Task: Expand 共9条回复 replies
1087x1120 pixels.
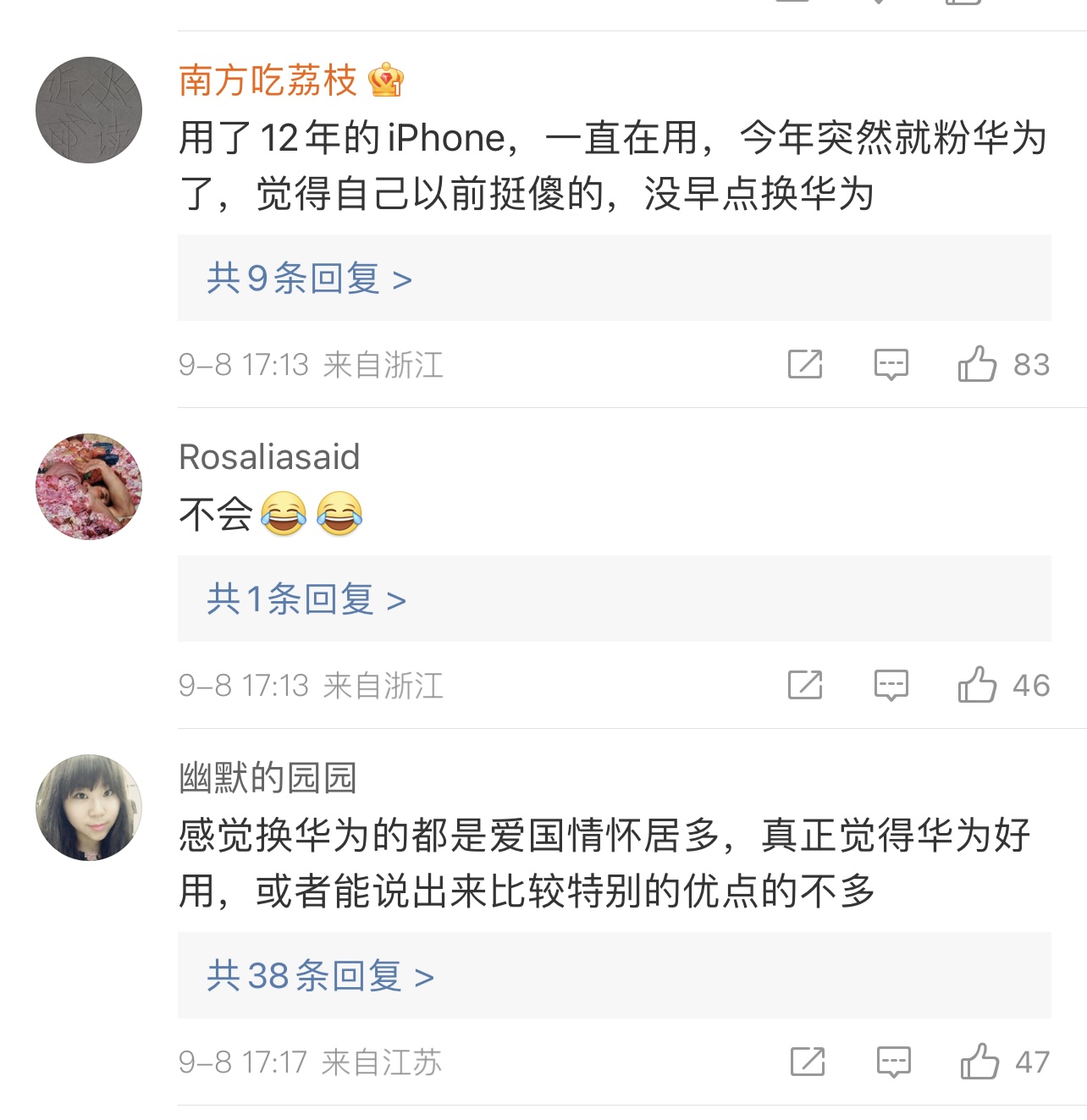Action: click(309, 279)
